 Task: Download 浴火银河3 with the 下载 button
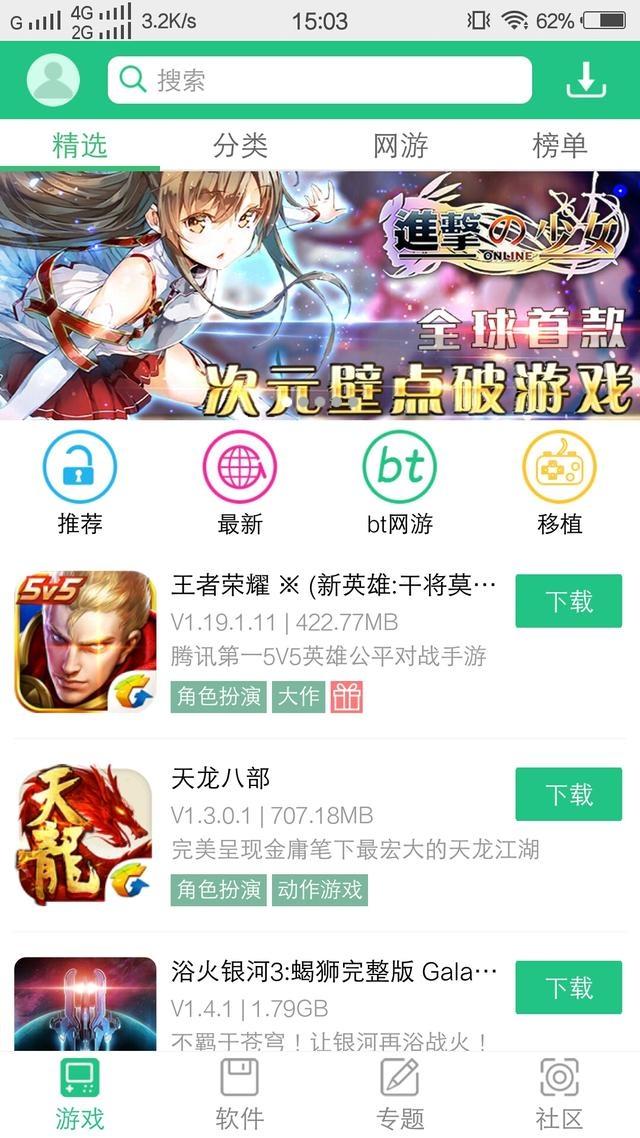[x=568, y=988]
